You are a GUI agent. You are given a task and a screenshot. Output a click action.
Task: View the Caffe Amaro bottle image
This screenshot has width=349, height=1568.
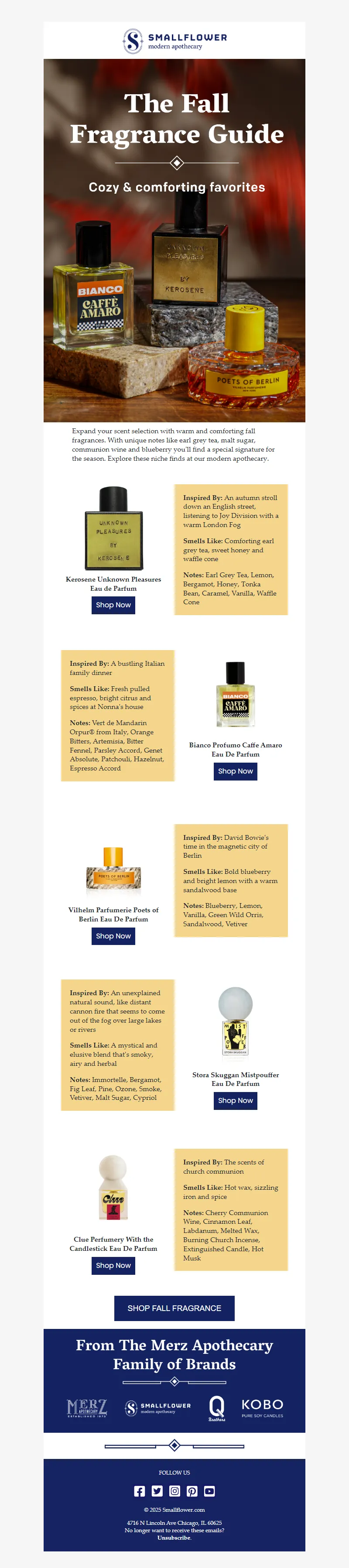pyautogui.click(x=235, y=695)
